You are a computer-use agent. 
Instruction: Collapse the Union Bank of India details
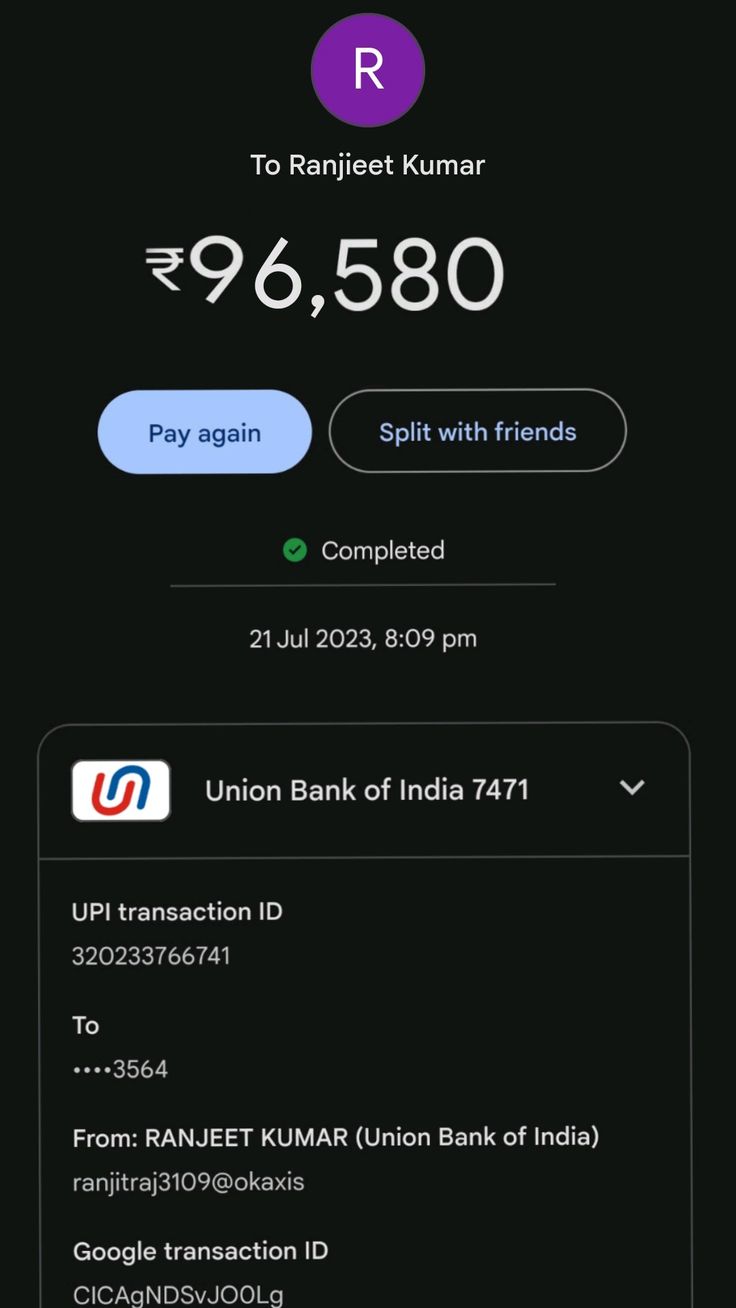tap(631, 788)
